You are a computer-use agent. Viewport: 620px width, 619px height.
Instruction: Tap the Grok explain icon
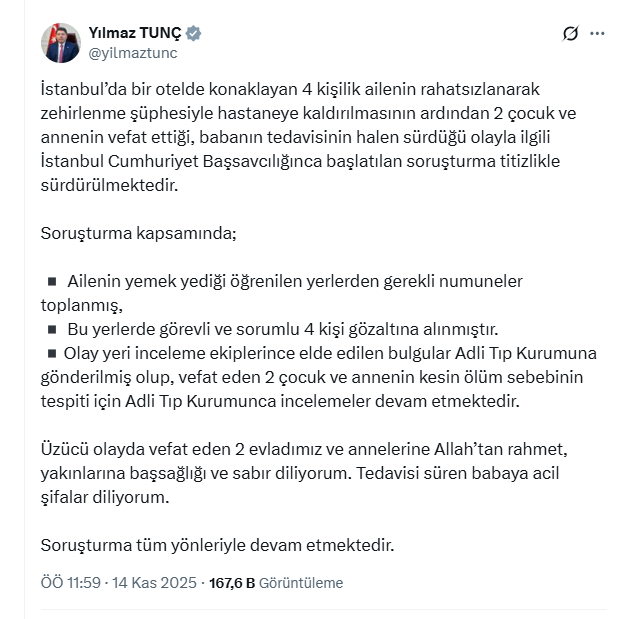[x=570, y=33]
